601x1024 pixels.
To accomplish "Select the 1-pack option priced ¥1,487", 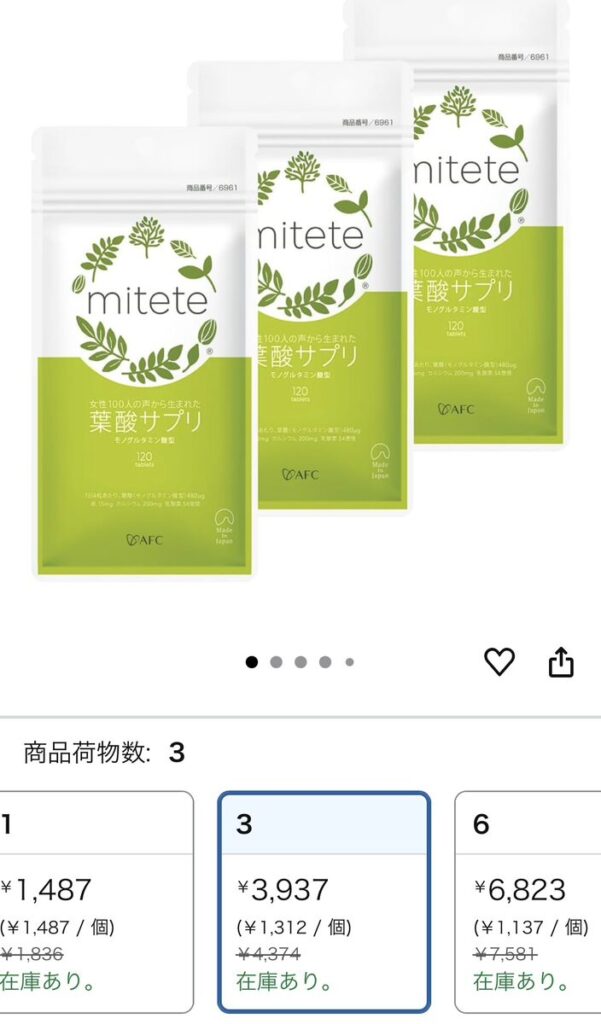I will click(95, 902).
